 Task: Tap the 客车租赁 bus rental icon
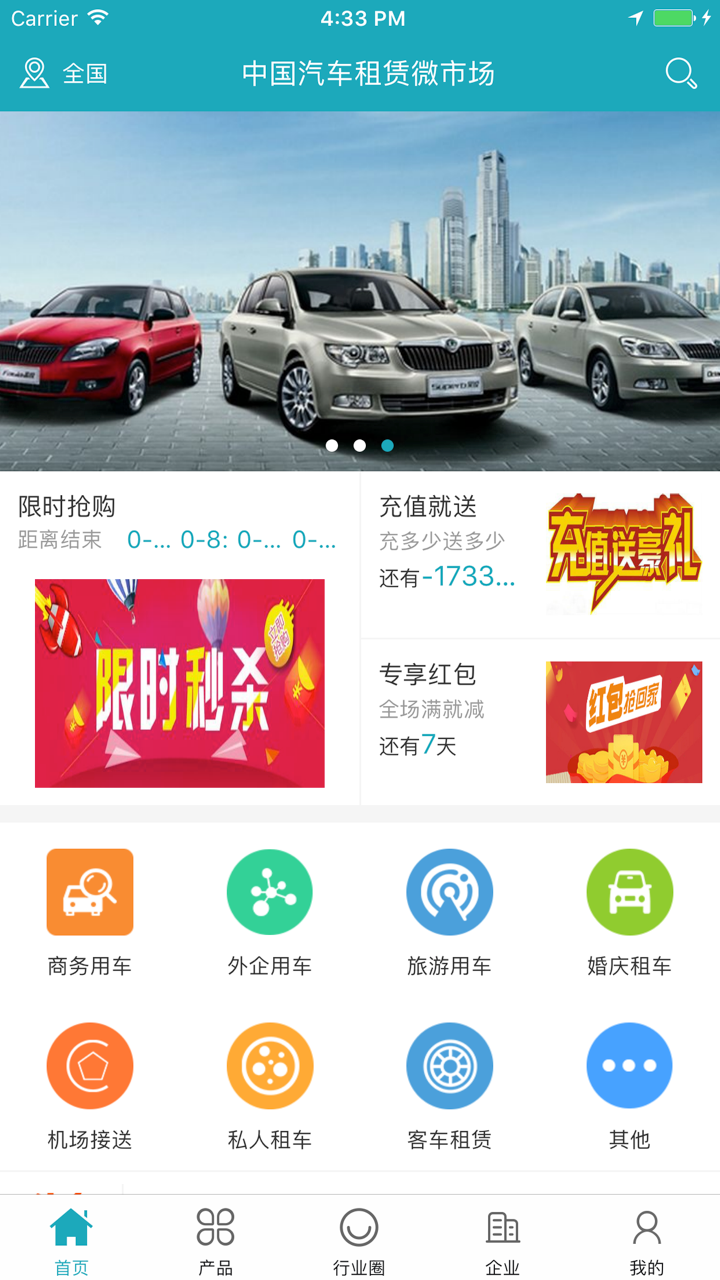[450, 1065]
